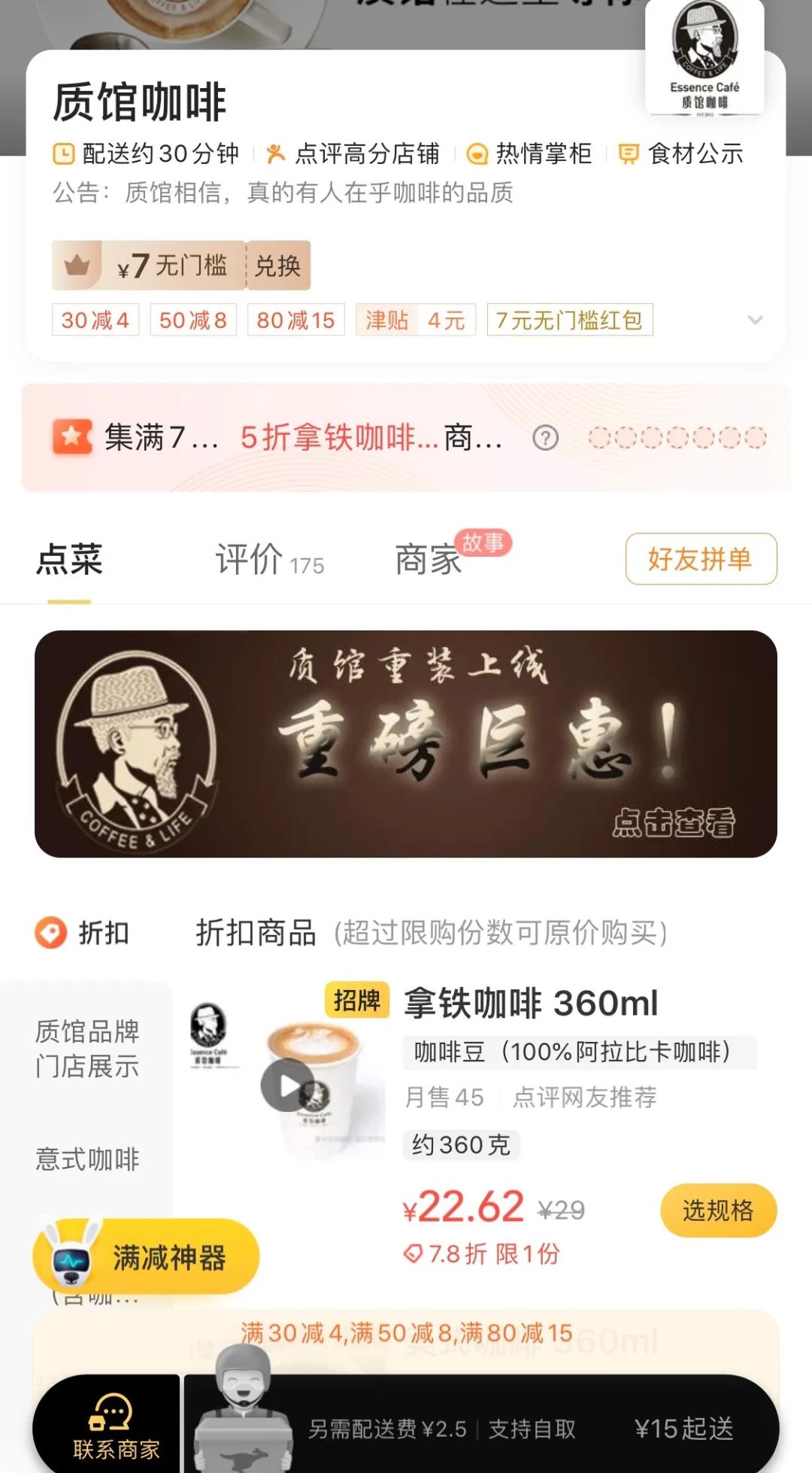This screenshot has width=812, height=1473.
Task: Select the 点菜 tab
Action: 69,560
